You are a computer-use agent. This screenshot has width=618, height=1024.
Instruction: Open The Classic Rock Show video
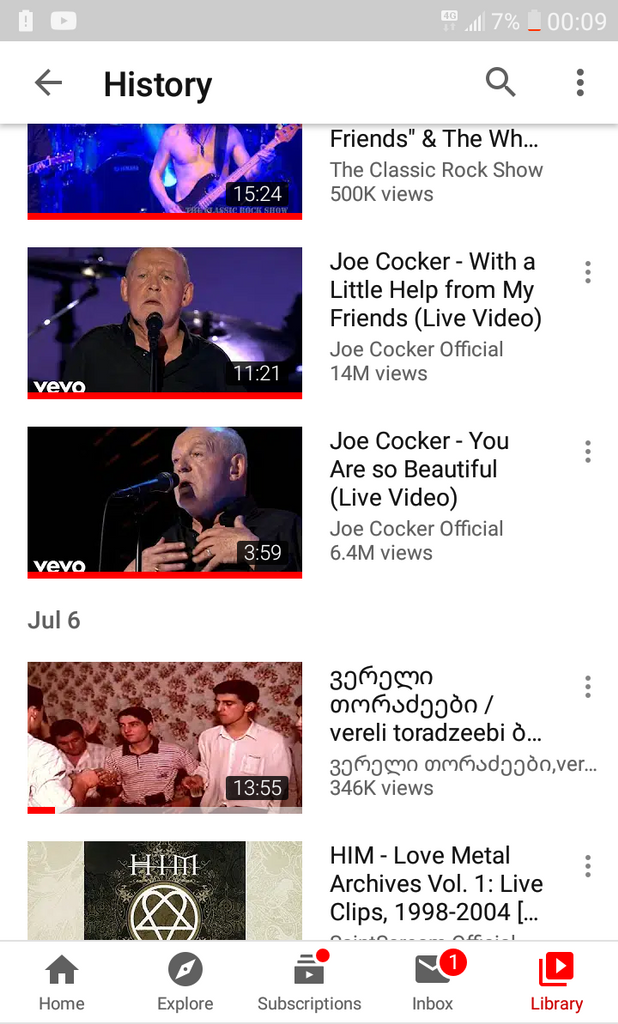point(165,168)
